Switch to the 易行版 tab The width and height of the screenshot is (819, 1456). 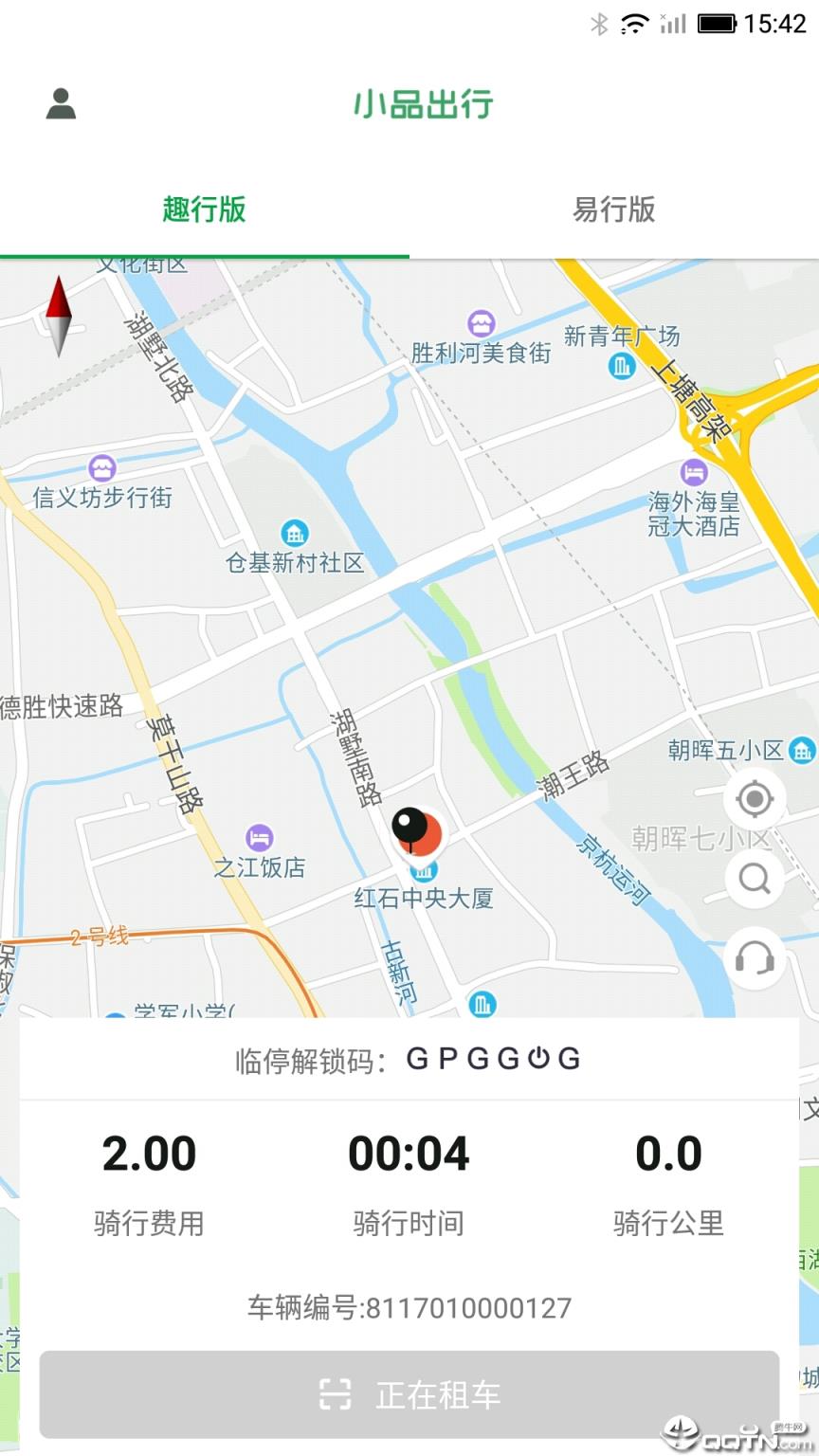click(614, 210)
